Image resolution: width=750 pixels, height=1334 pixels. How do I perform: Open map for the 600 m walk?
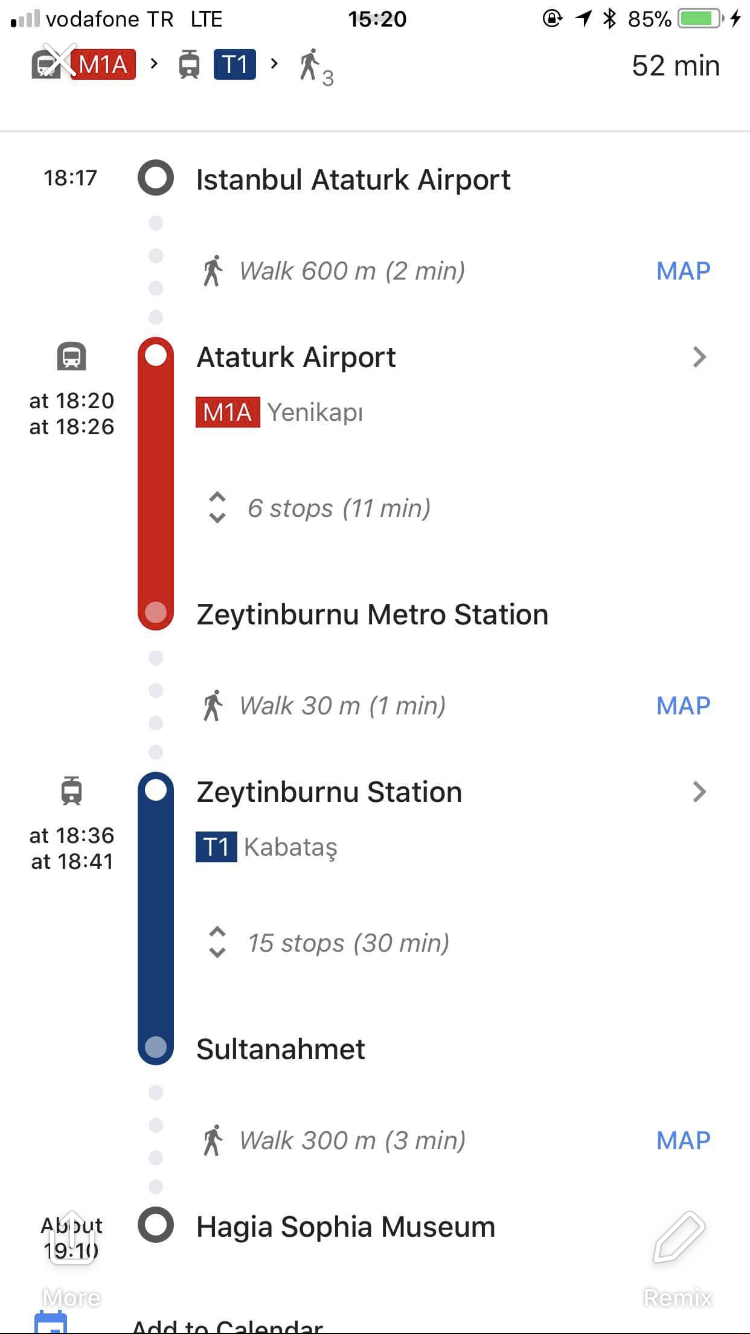pos(683,271)
